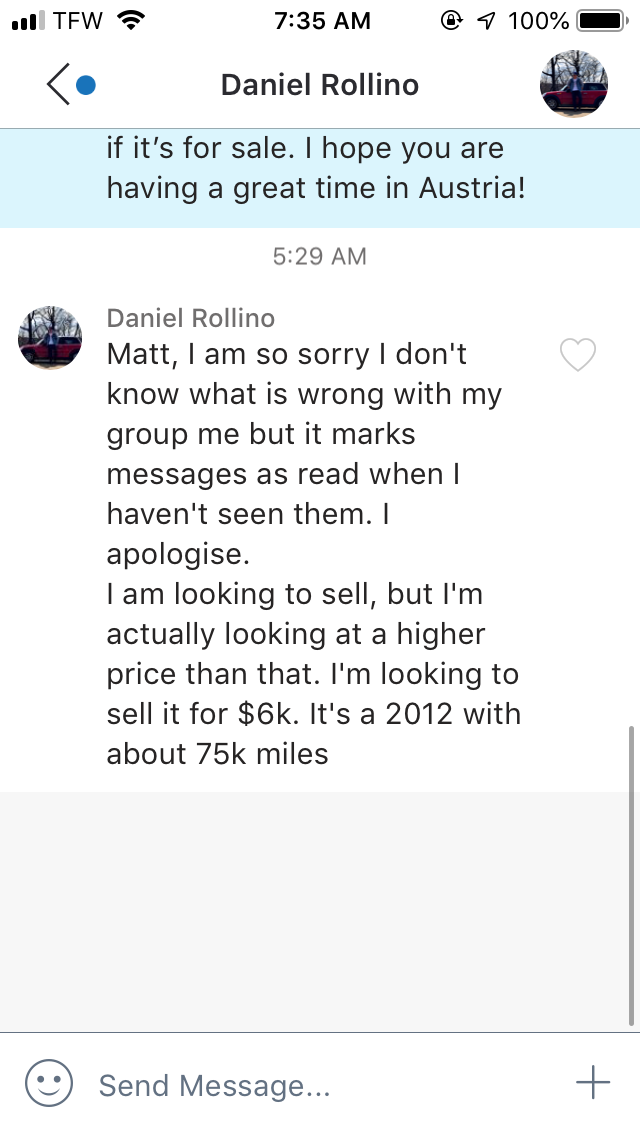The image size is (640, 1136).
Task: Open the plus attachment menu
Action: coord(592,1083)
